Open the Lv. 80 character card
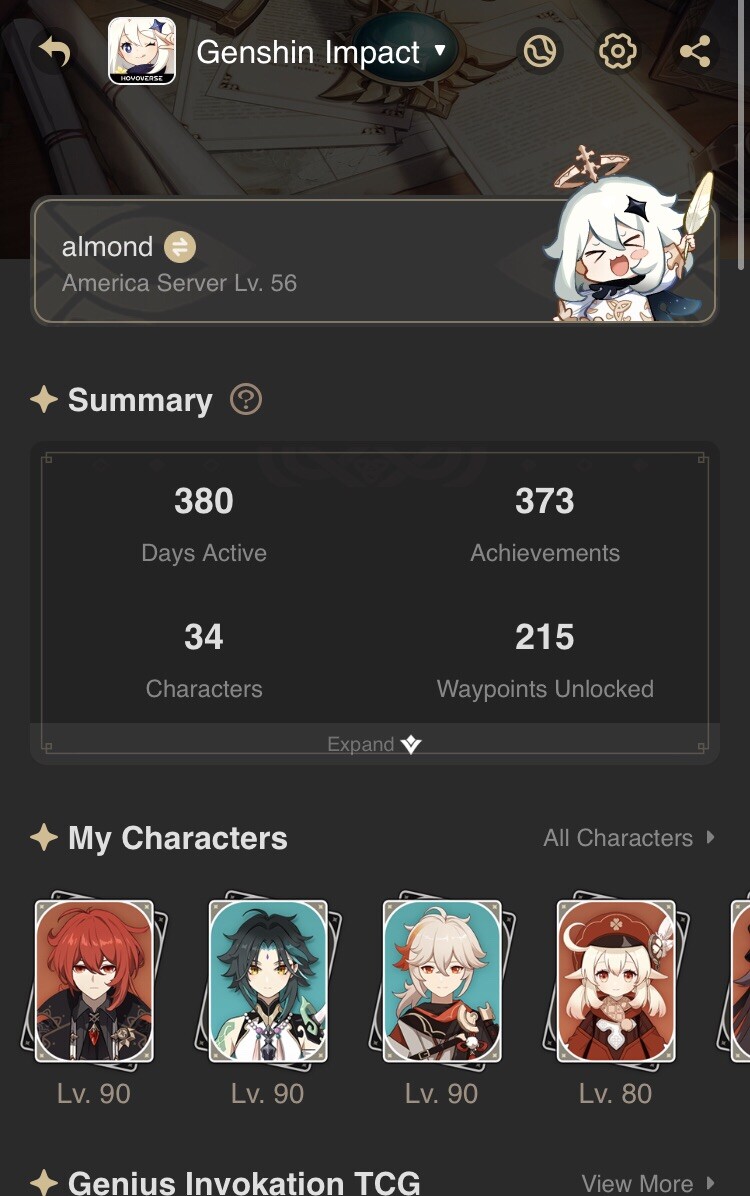This screenshot has width=750, height=1196. tap(616, 980)
